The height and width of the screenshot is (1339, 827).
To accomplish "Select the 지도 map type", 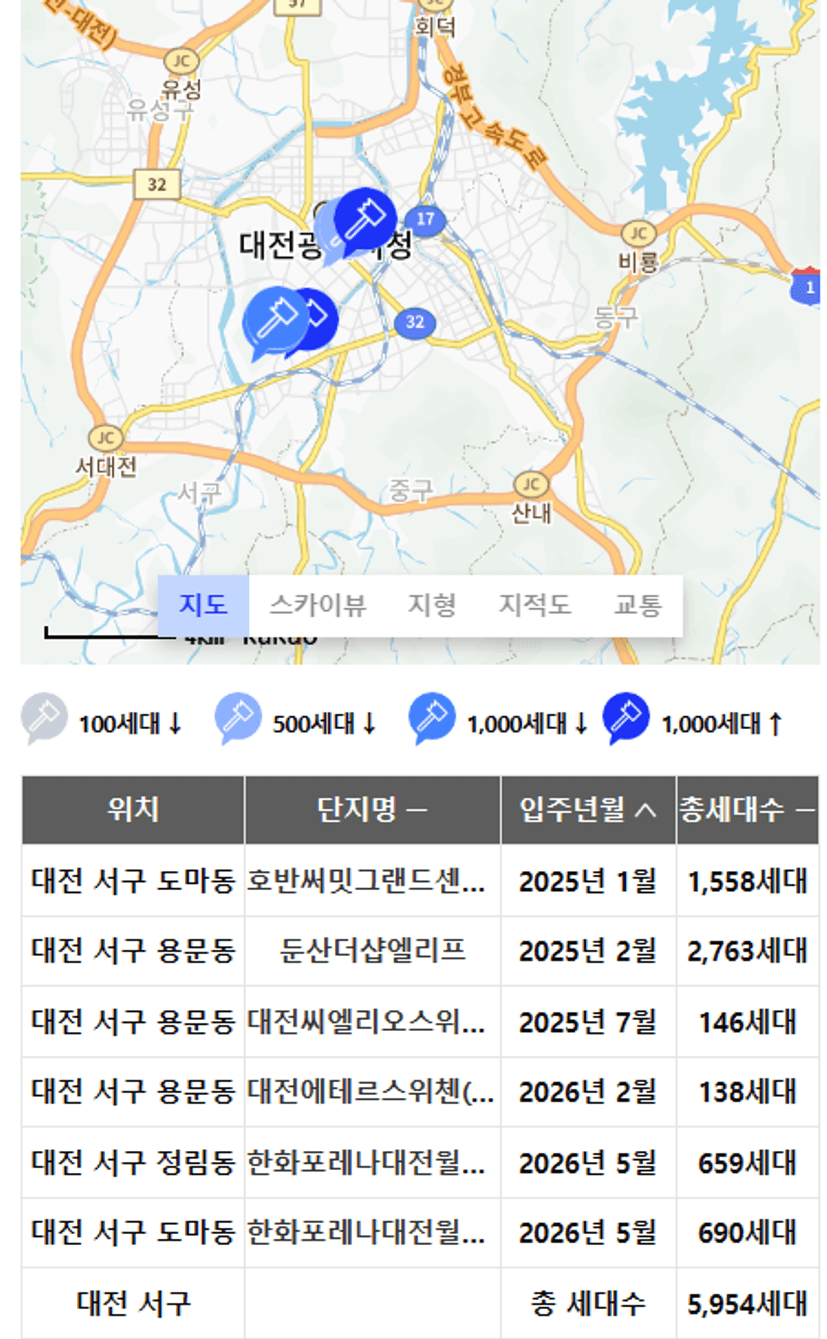I will (x=203, y=605).
